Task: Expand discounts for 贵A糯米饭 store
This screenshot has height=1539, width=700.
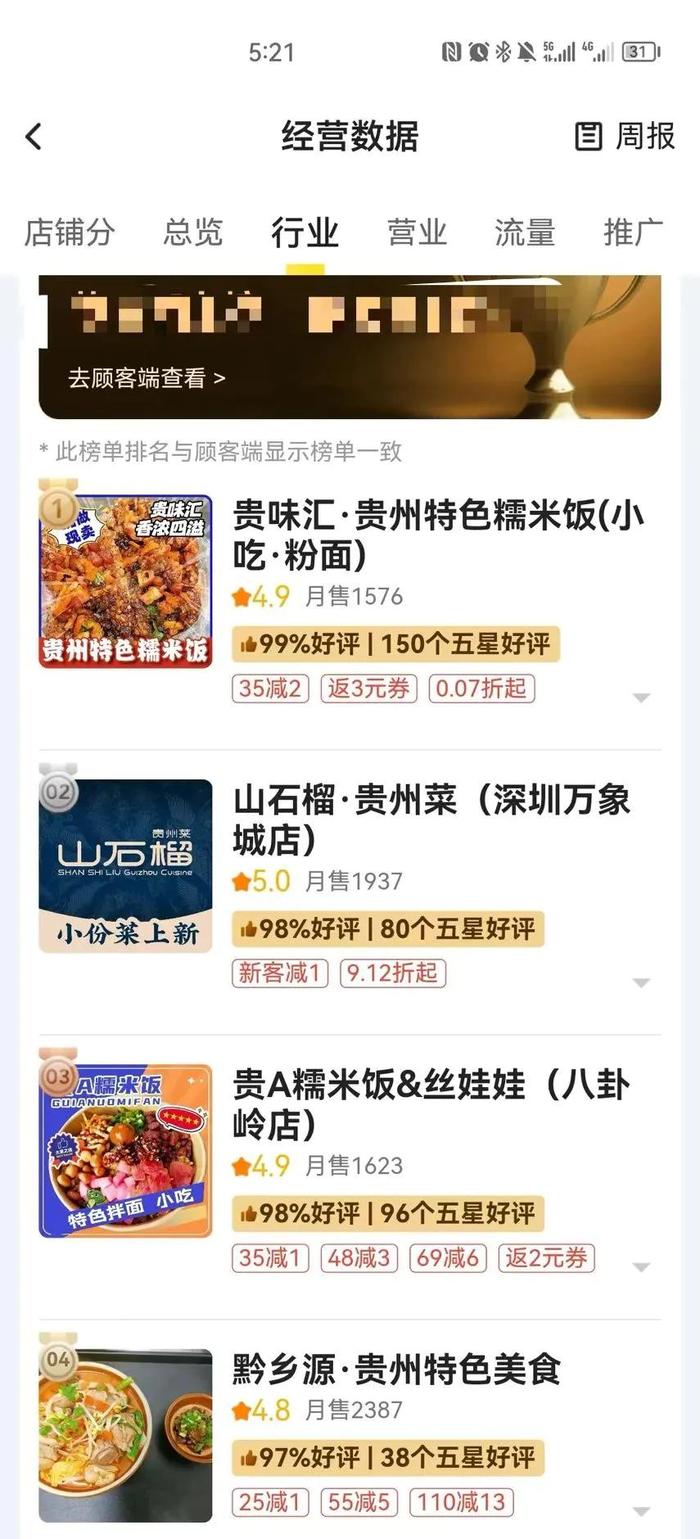Action: click(642, 1267)
